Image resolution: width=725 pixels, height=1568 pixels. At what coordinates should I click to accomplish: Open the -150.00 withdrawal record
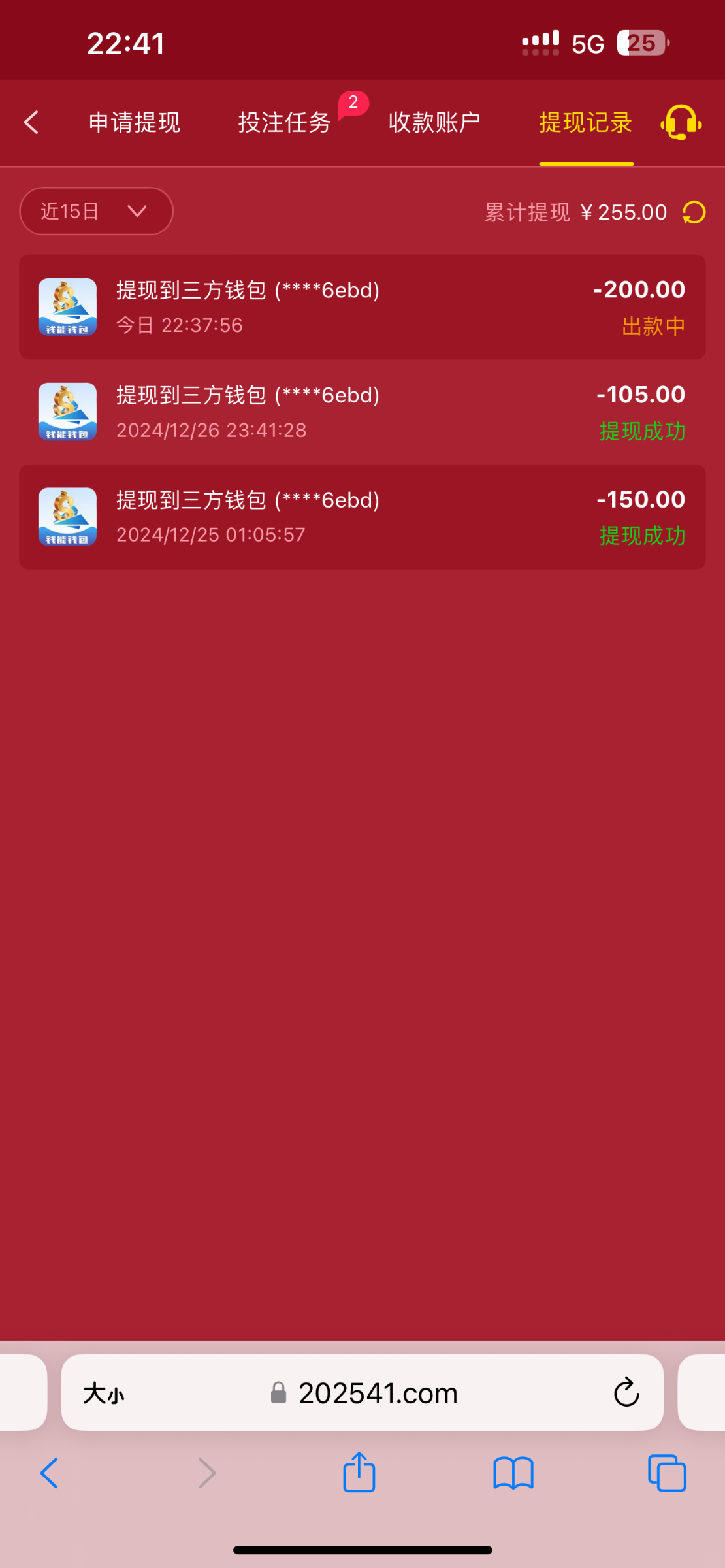[x=362, y=517]
